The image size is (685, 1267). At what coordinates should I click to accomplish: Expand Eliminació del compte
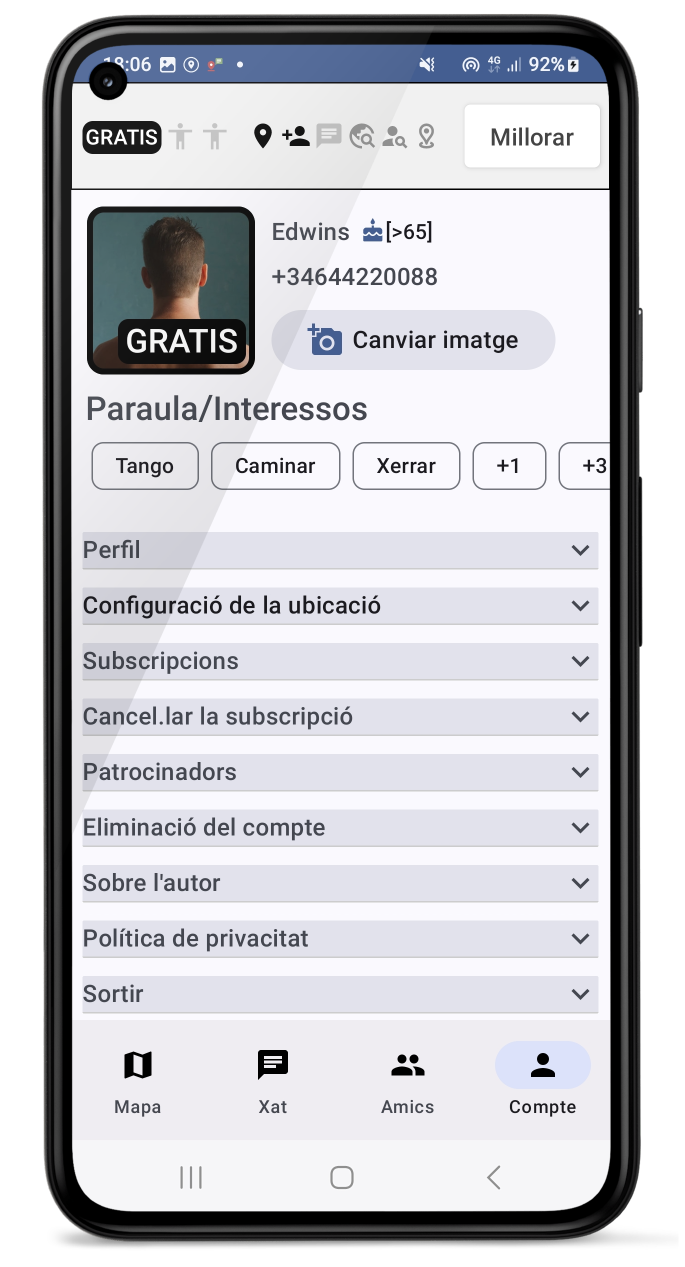tap(340, 828)
